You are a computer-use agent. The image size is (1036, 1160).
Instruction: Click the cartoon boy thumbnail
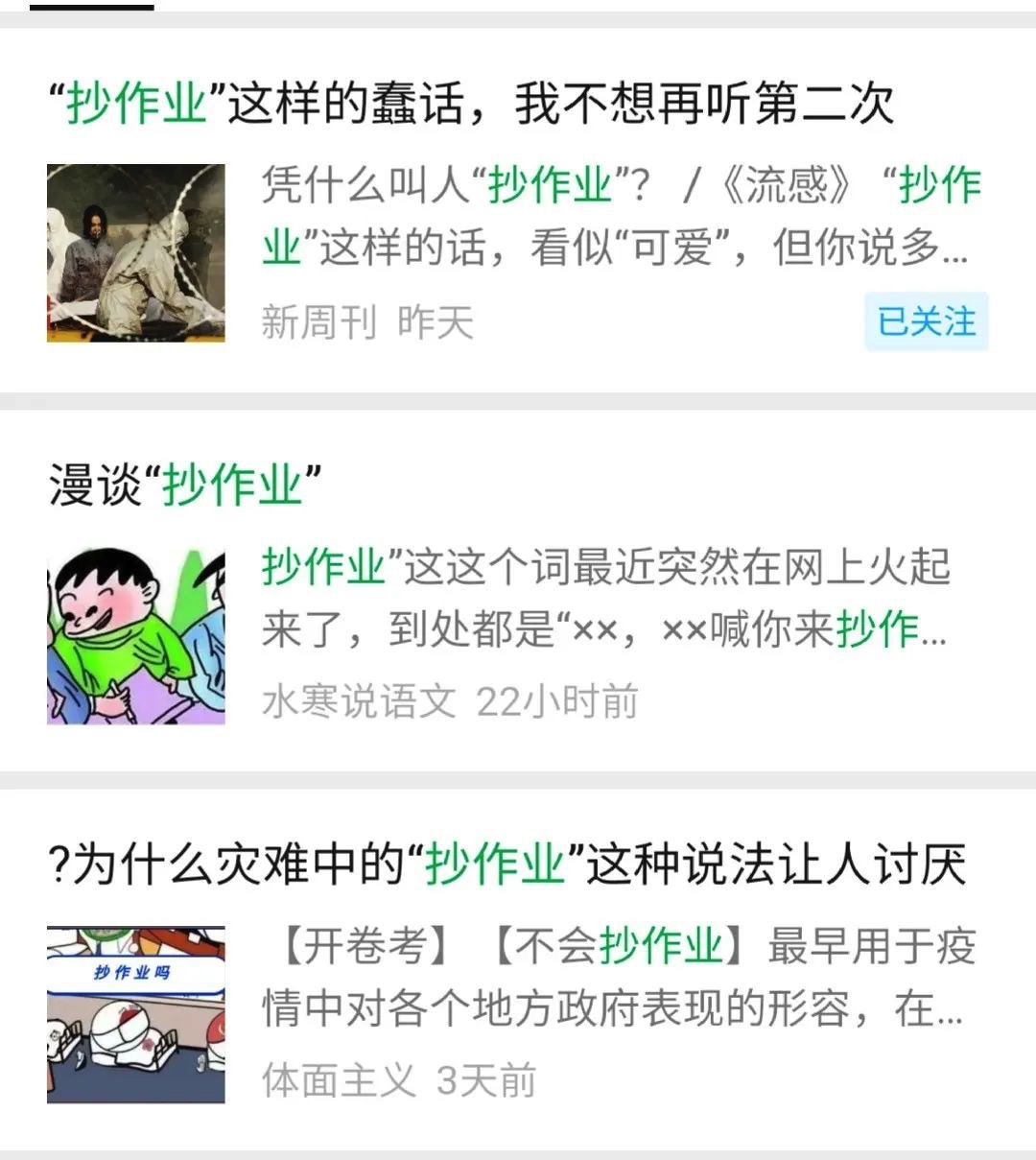tap(136, 633)
